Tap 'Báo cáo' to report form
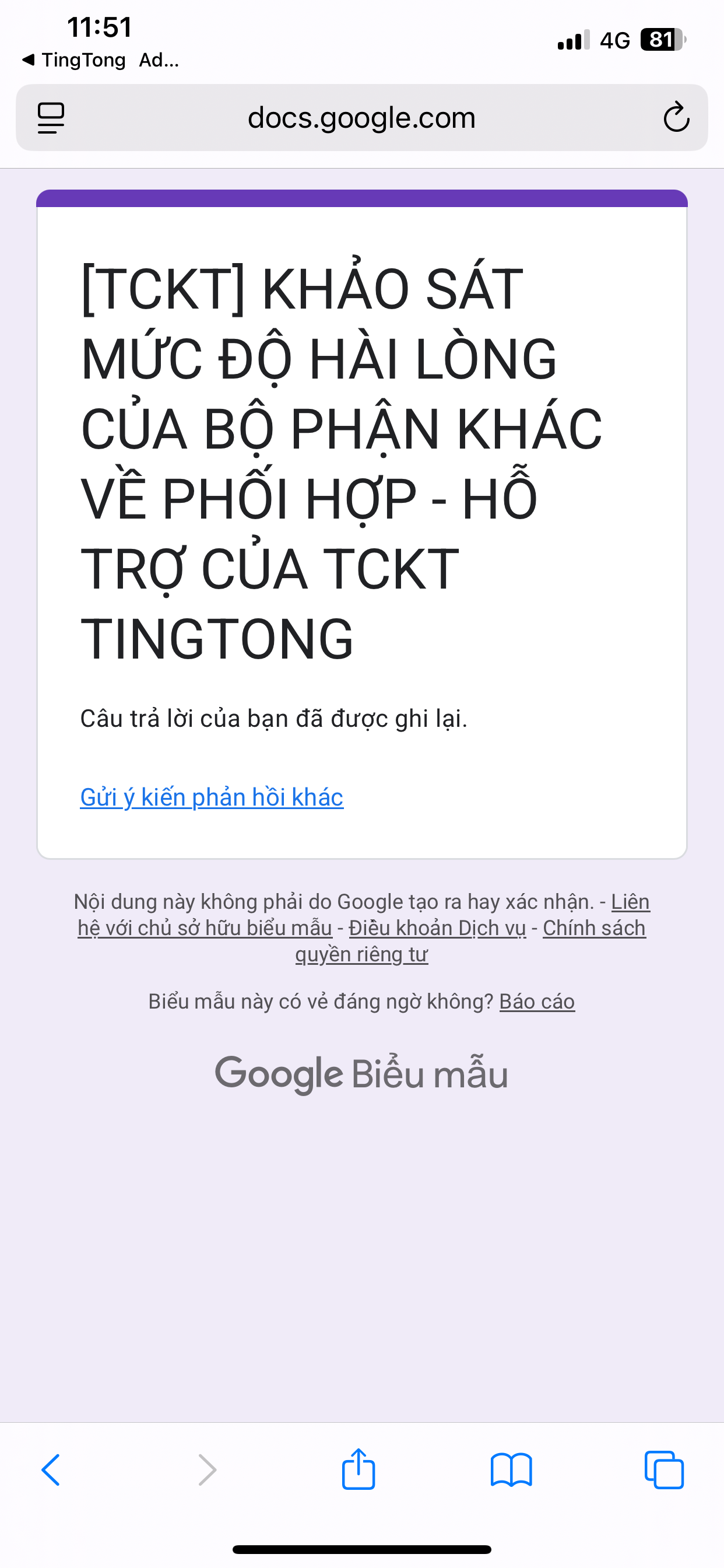The height and width of the screenshot is (1568, 724). point(537,1002)
